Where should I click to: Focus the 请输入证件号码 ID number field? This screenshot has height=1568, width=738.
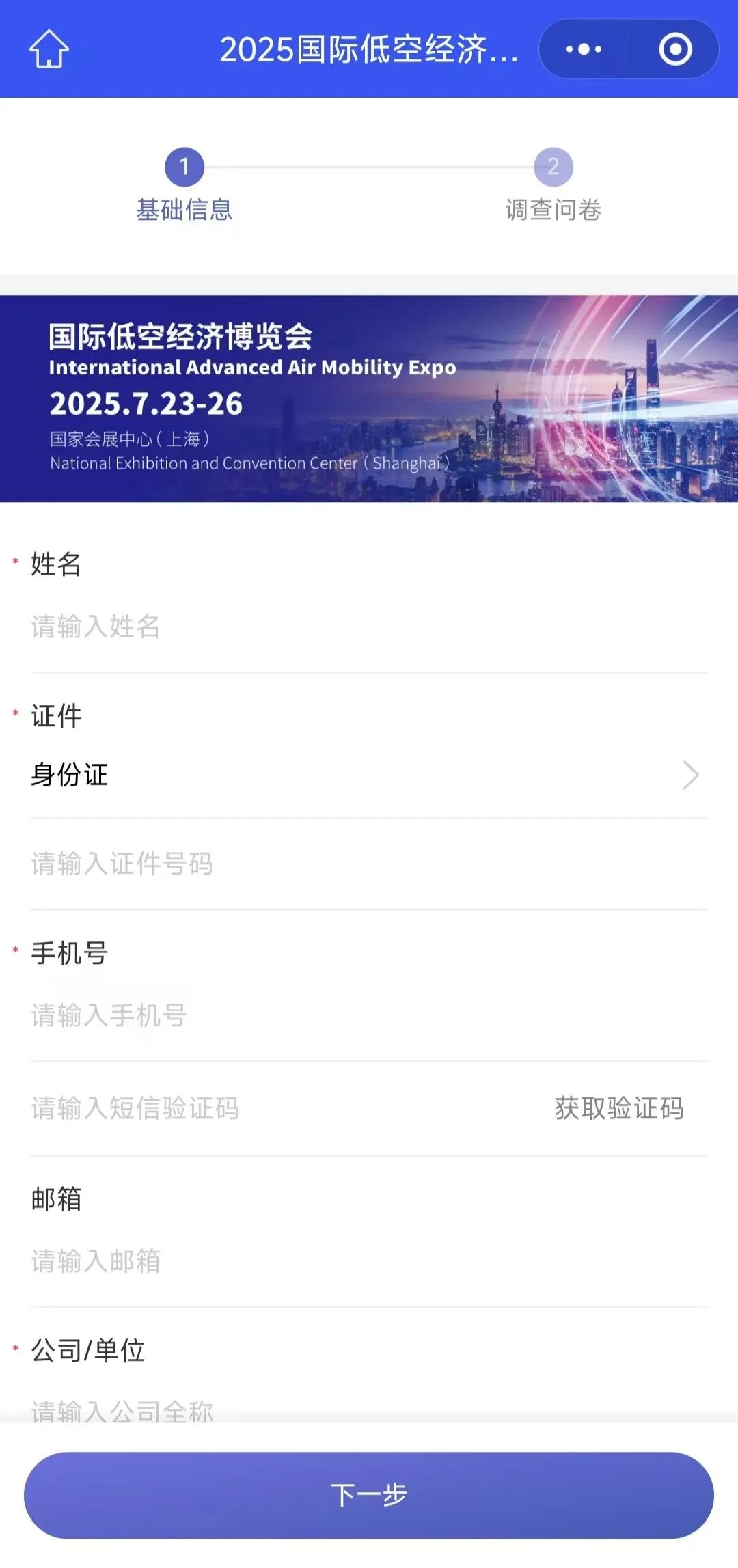pos(369,864)
